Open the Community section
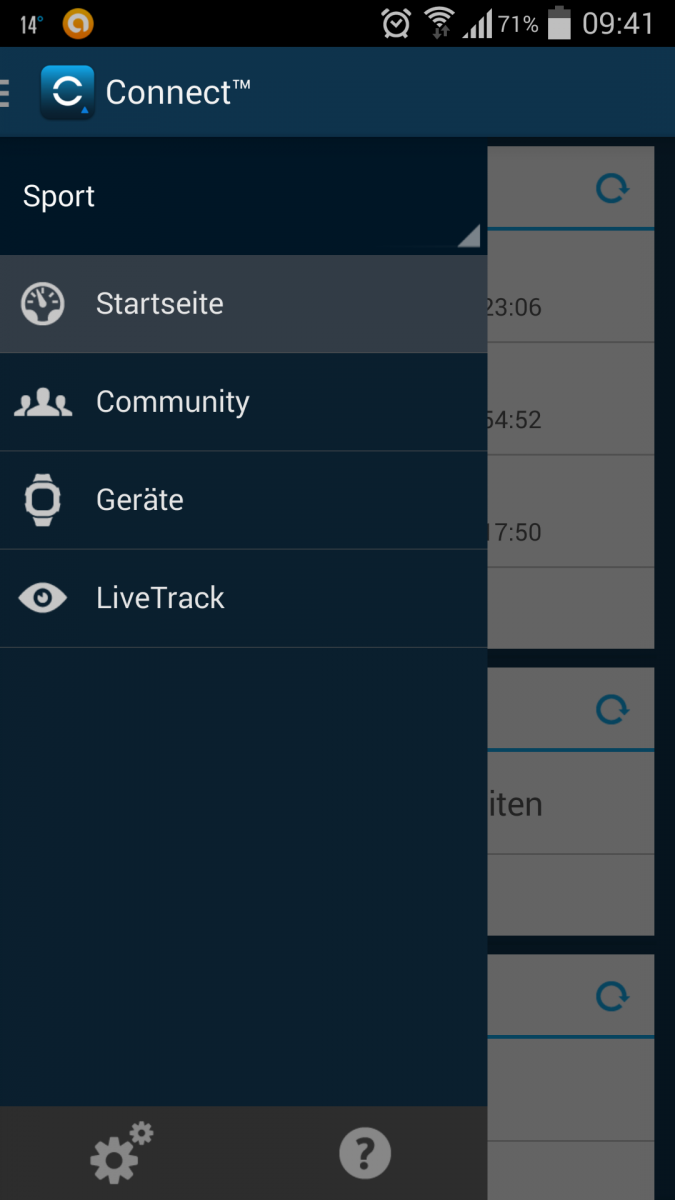 [x=243, y=402]
